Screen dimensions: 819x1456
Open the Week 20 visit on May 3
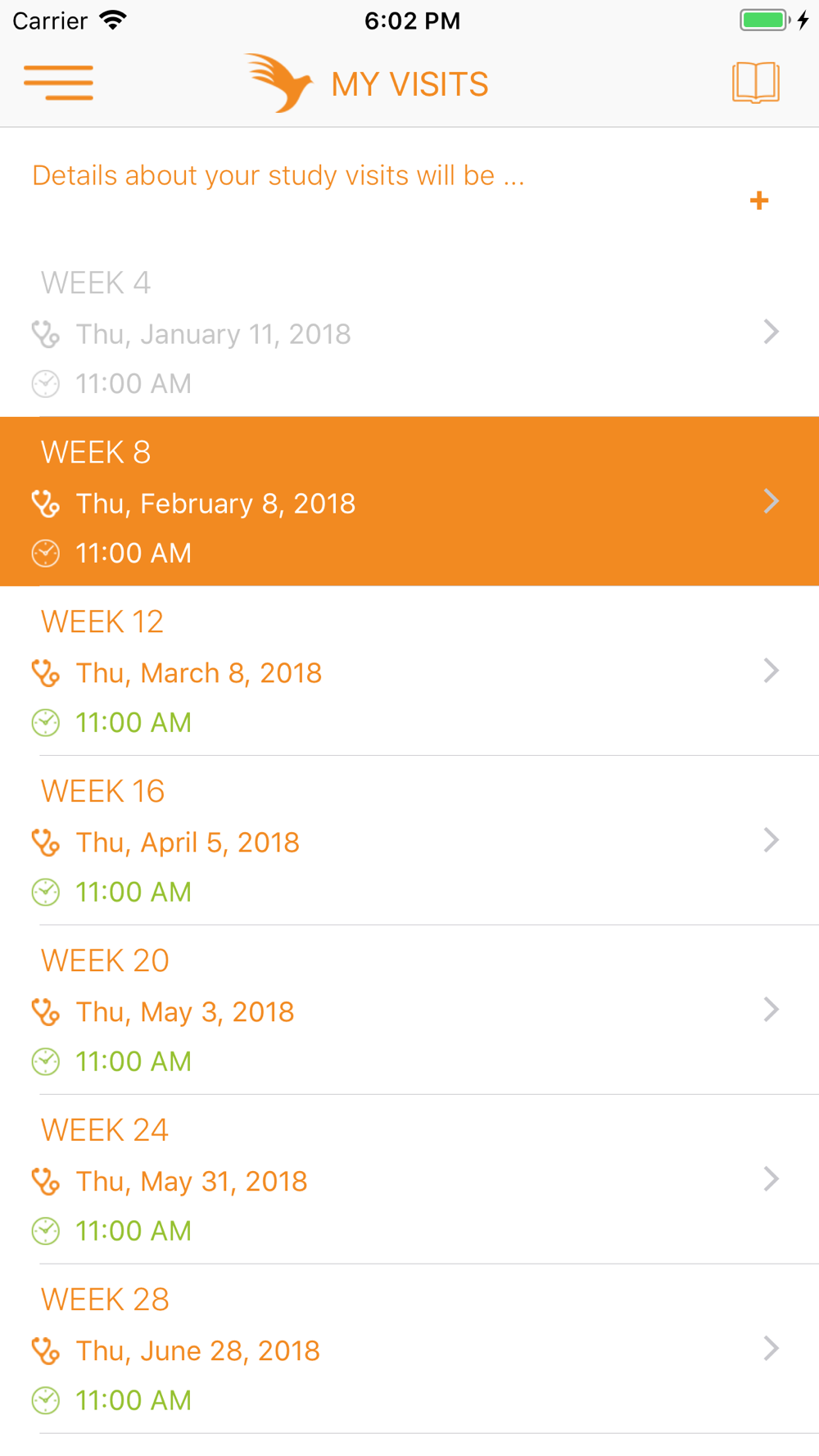click(x=409, y=1011)
